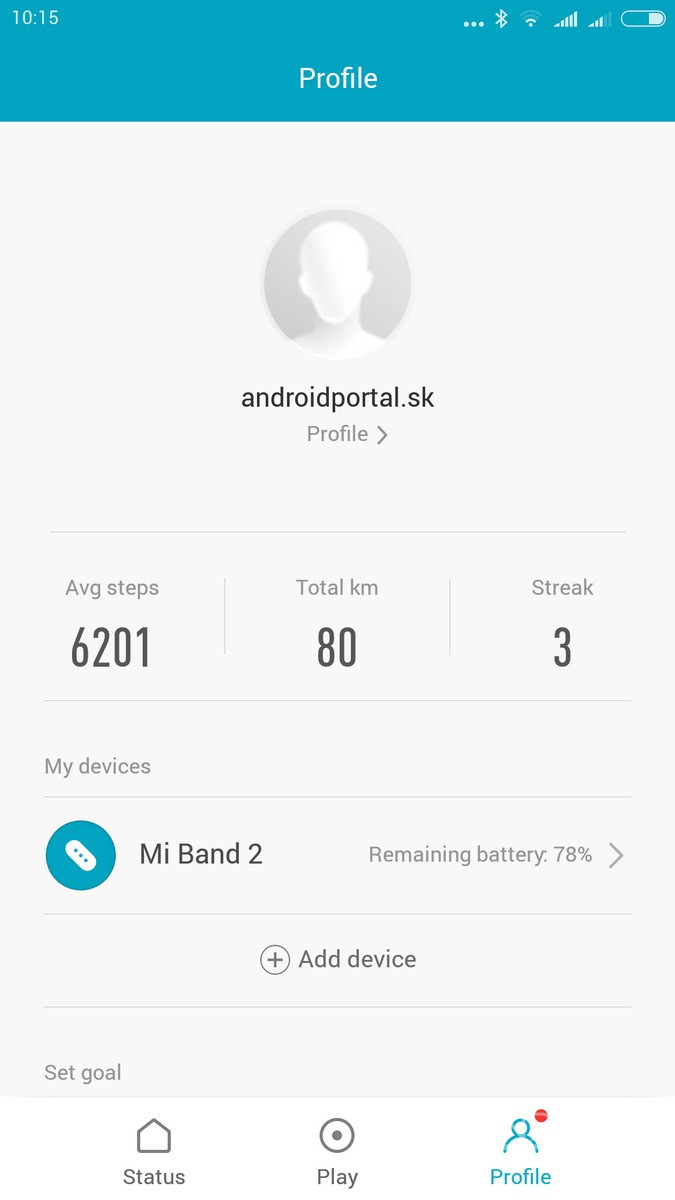Add a new device
The height and width of the screenshot is (1200, 675).
(x=338, y=959)
